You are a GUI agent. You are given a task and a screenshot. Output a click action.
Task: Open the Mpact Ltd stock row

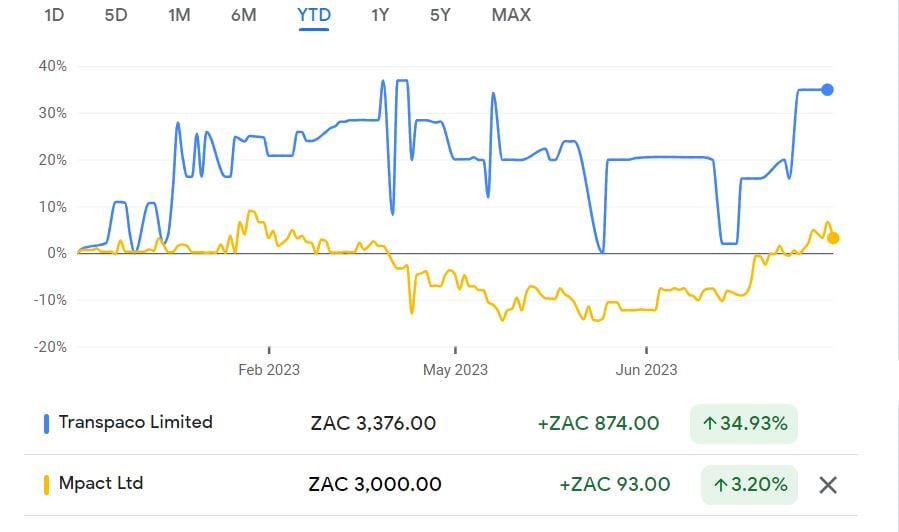[101, 484]
